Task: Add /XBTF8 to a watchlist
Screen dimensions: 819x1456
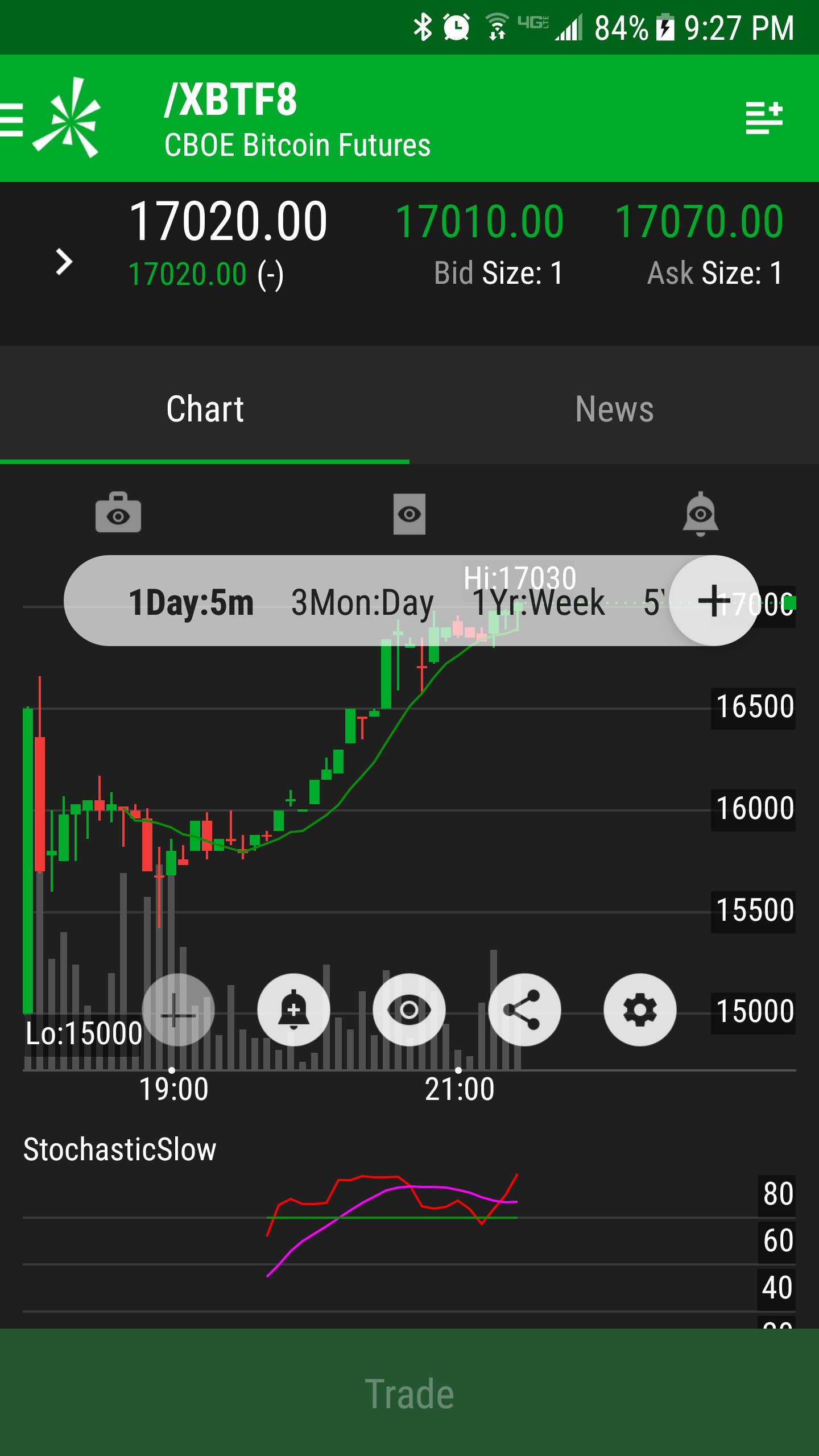Action: (764, 118)
